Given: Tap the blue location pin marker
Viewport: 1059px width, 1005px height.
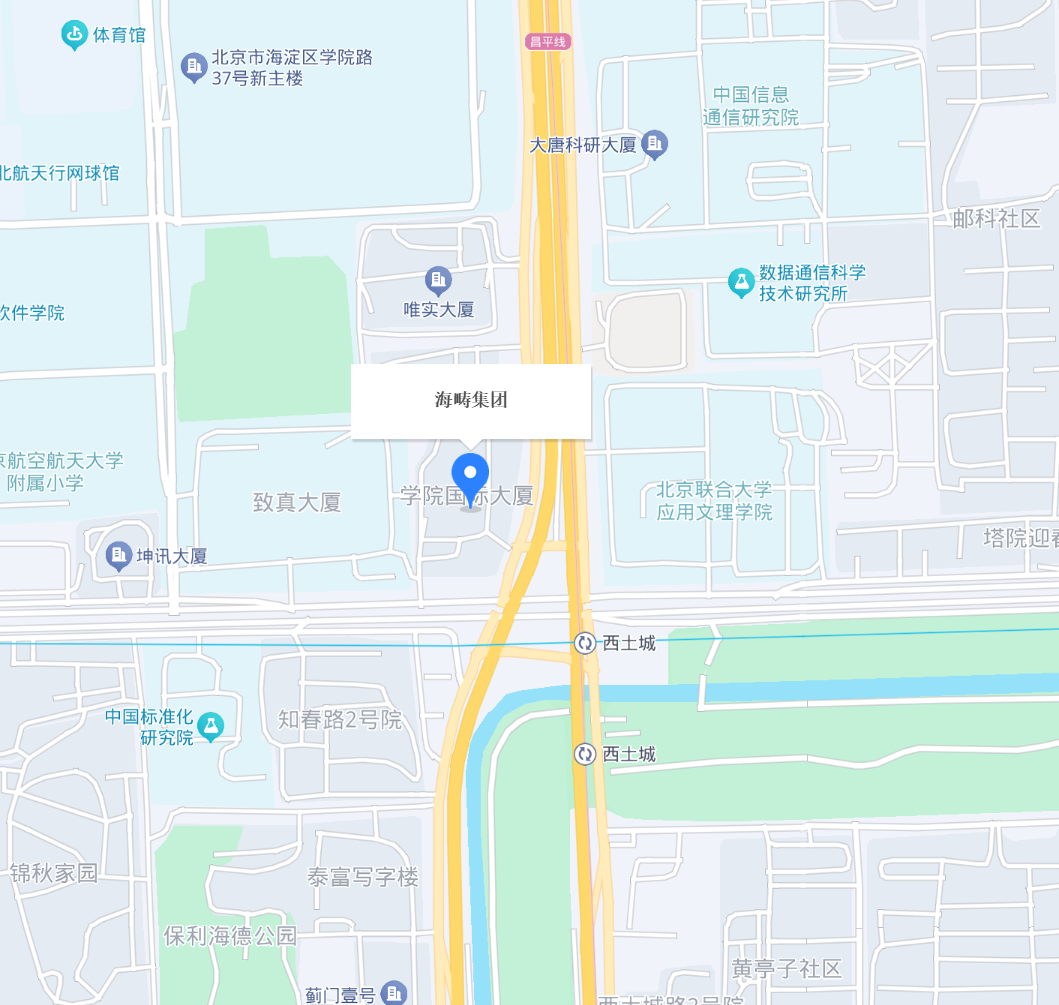Looking at the screenshot, I should pos(470,477).
